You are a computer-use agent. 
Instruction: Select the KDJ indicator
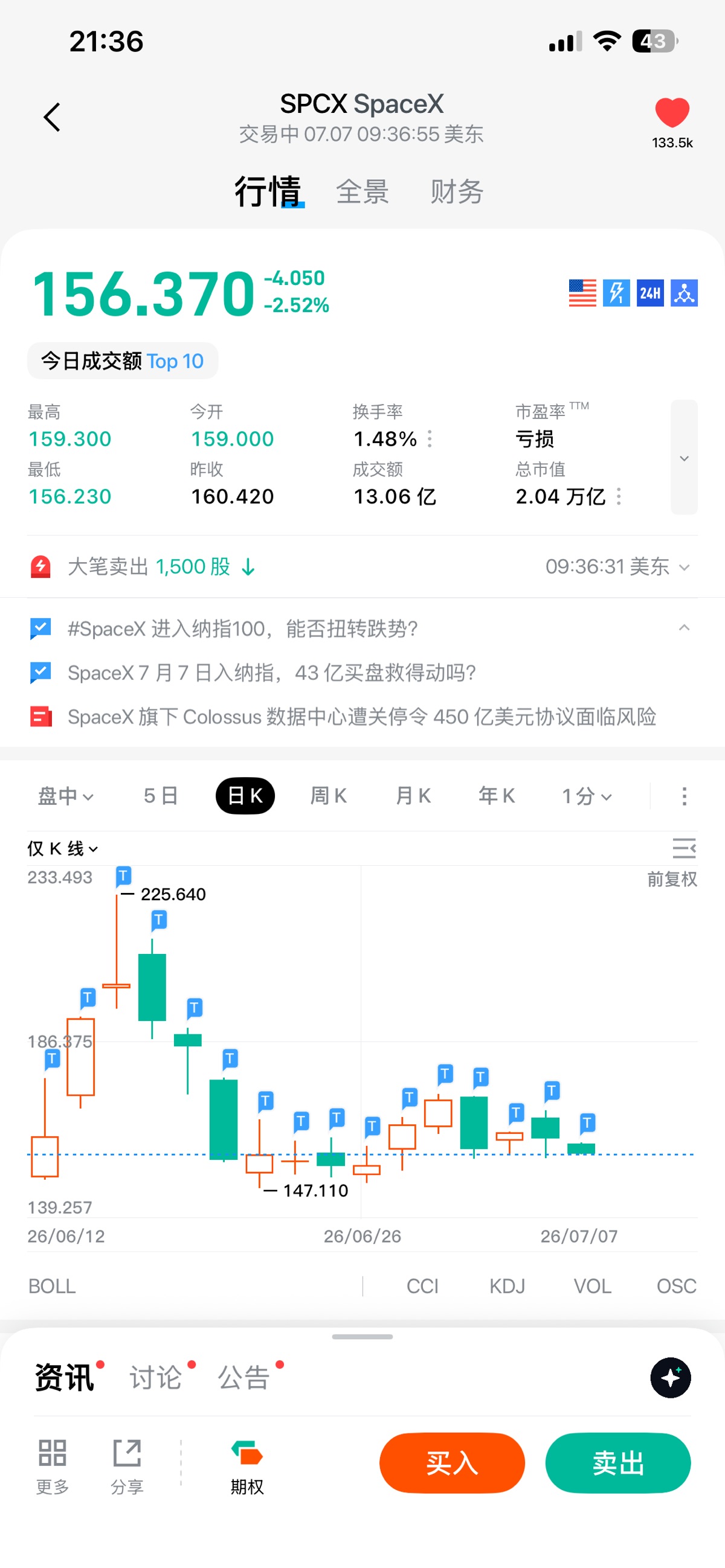tap(507, 1287)
